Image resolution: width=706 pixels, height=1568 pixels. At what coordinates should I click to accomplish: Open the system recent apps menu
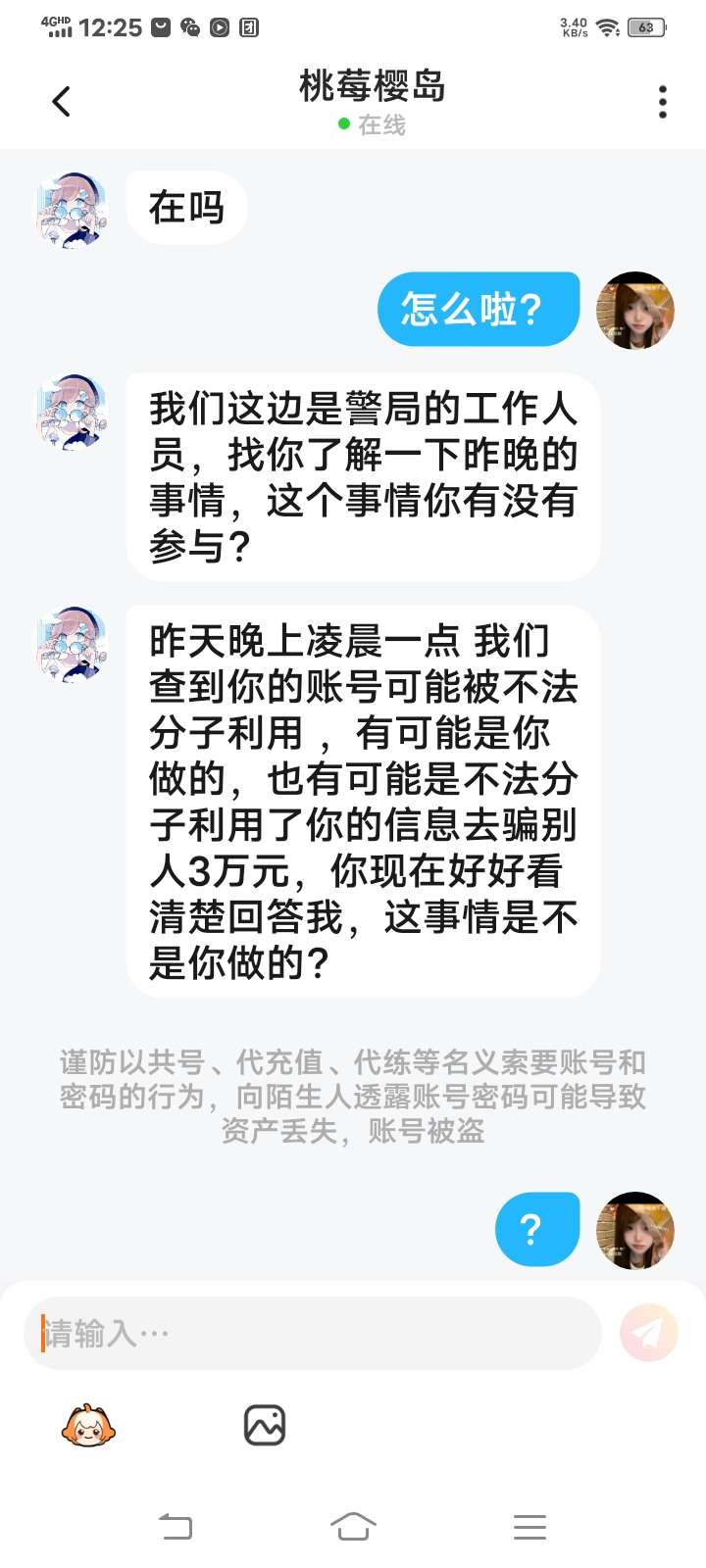point(529,1526)
